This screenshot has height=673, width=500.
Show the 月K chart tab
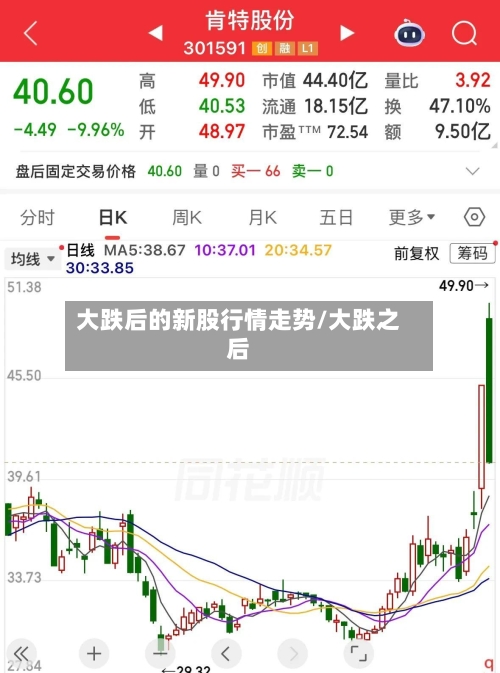(x=263, y=218)
